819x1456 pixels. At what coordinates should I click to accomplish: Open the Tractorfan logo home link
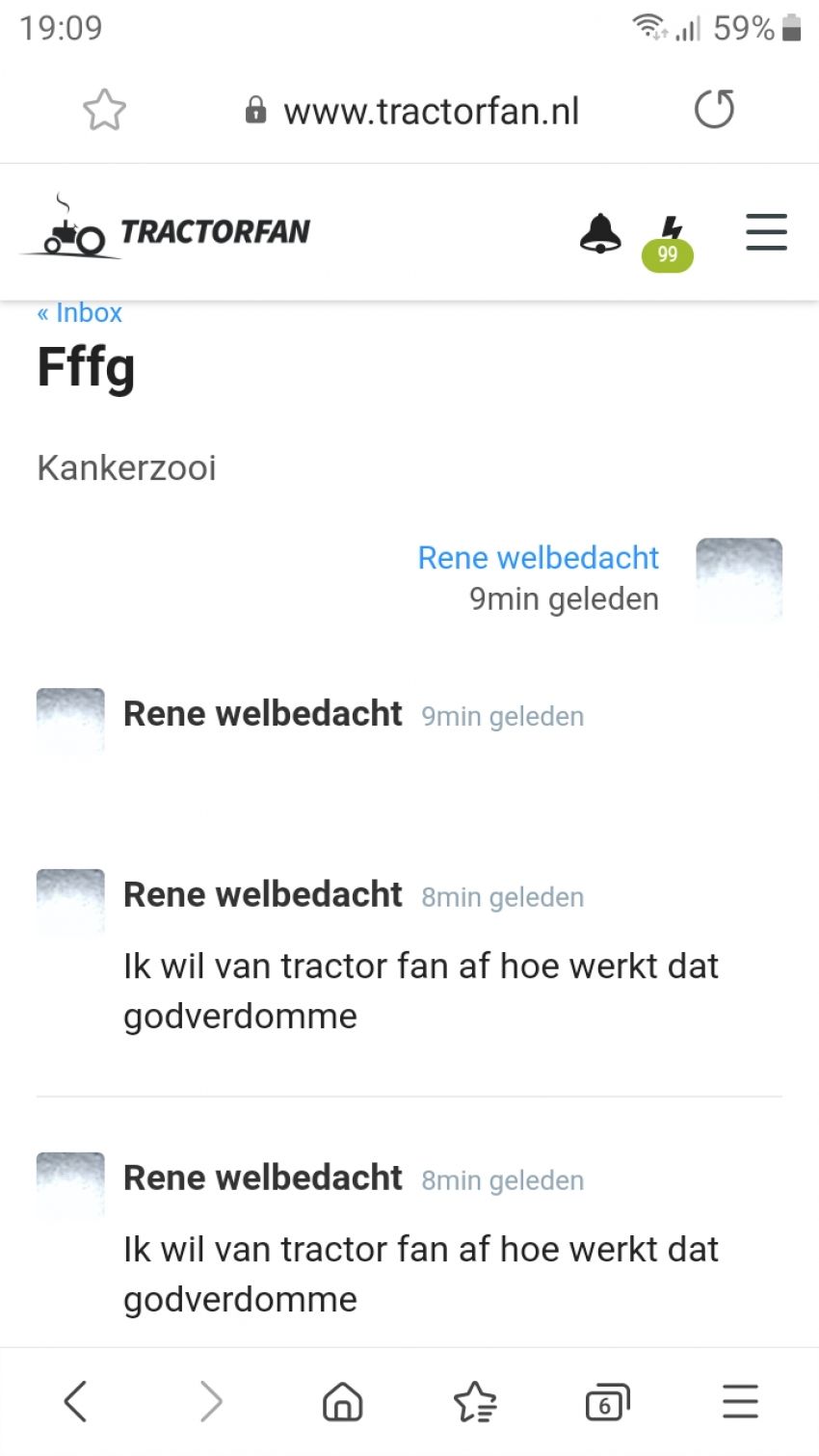click(166, 231)
